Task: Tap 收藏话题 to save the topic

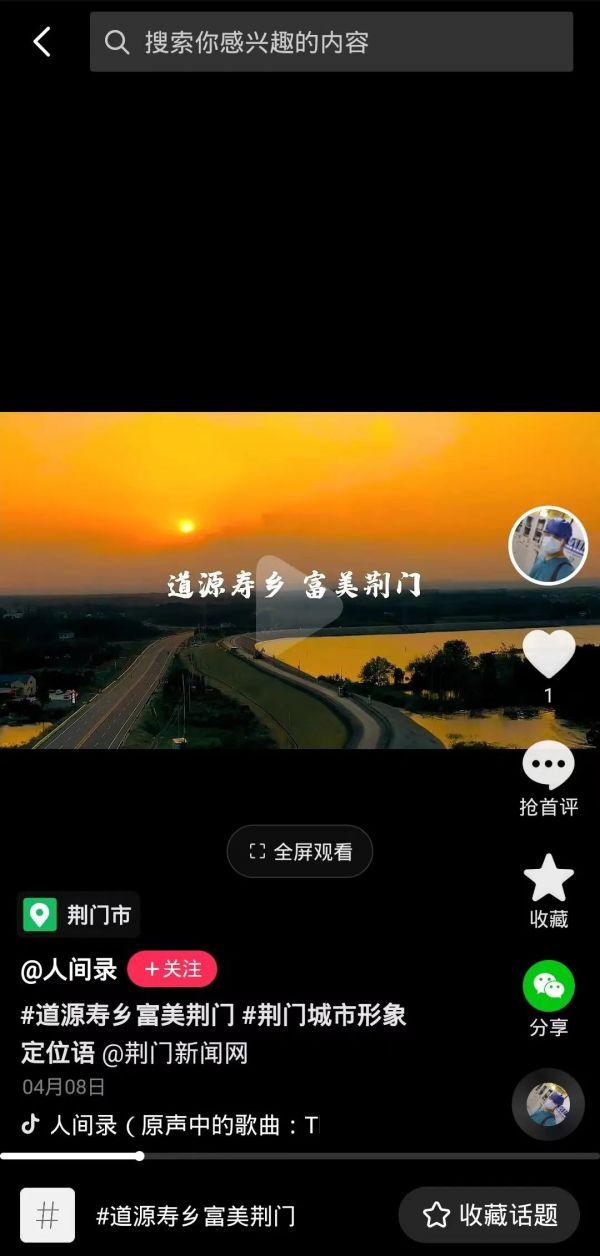Action: tap(489, 1215)
